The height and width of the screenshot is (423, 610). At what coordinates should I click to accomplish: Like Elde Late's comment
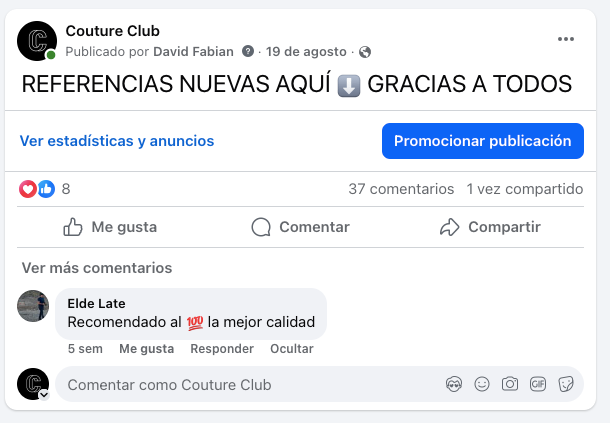[146, 349]
